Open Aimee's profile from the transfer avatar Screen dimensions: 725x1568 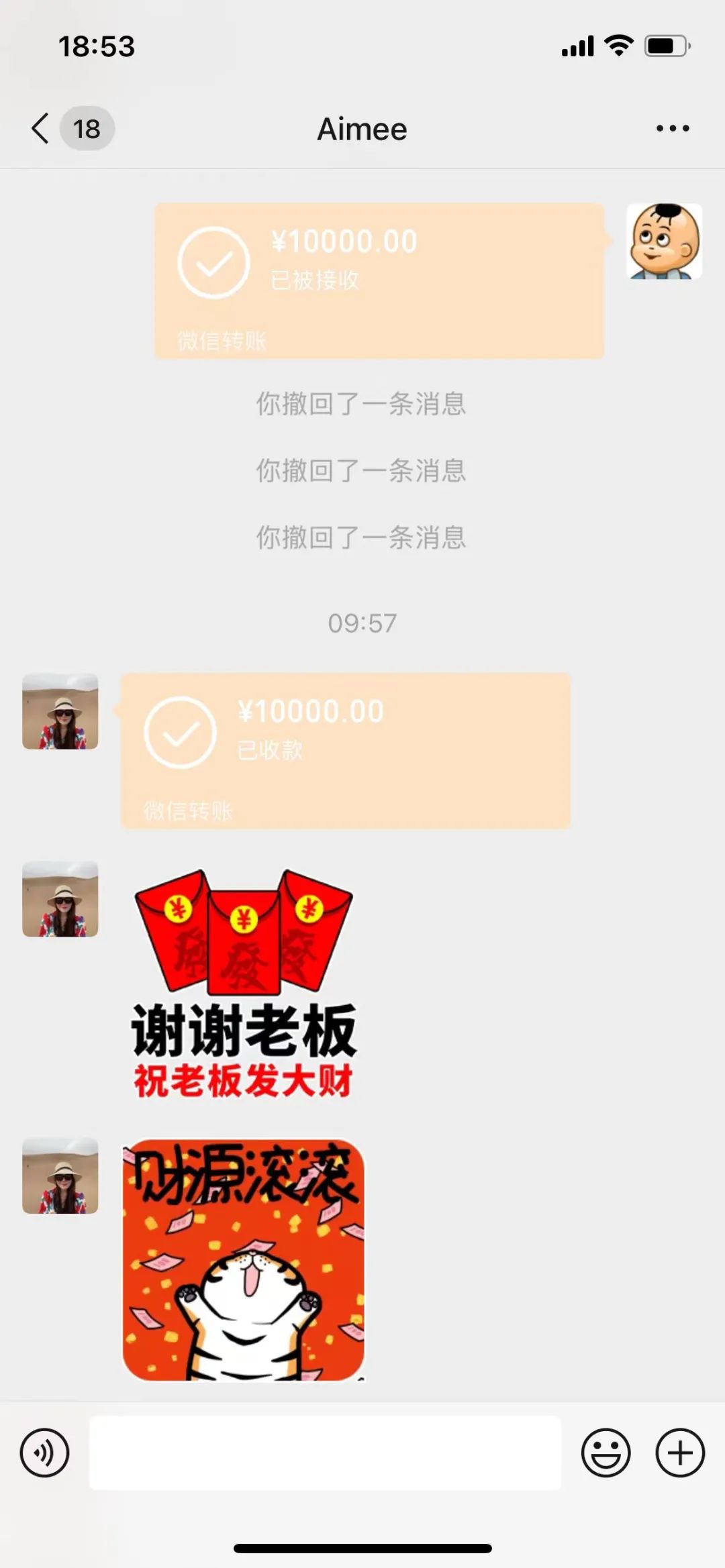[60, 711]
